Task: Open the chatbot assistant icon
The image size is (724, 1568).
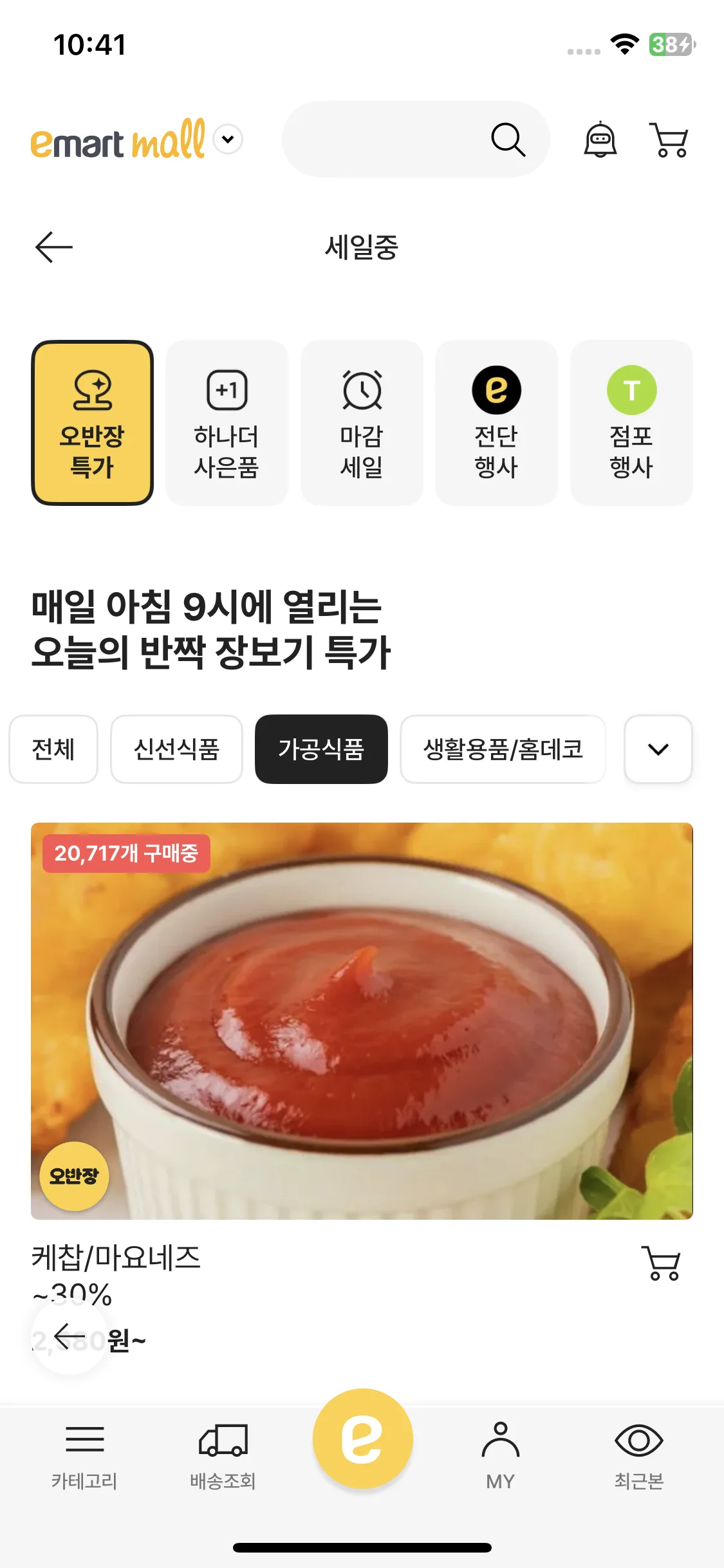Action: 600,139
